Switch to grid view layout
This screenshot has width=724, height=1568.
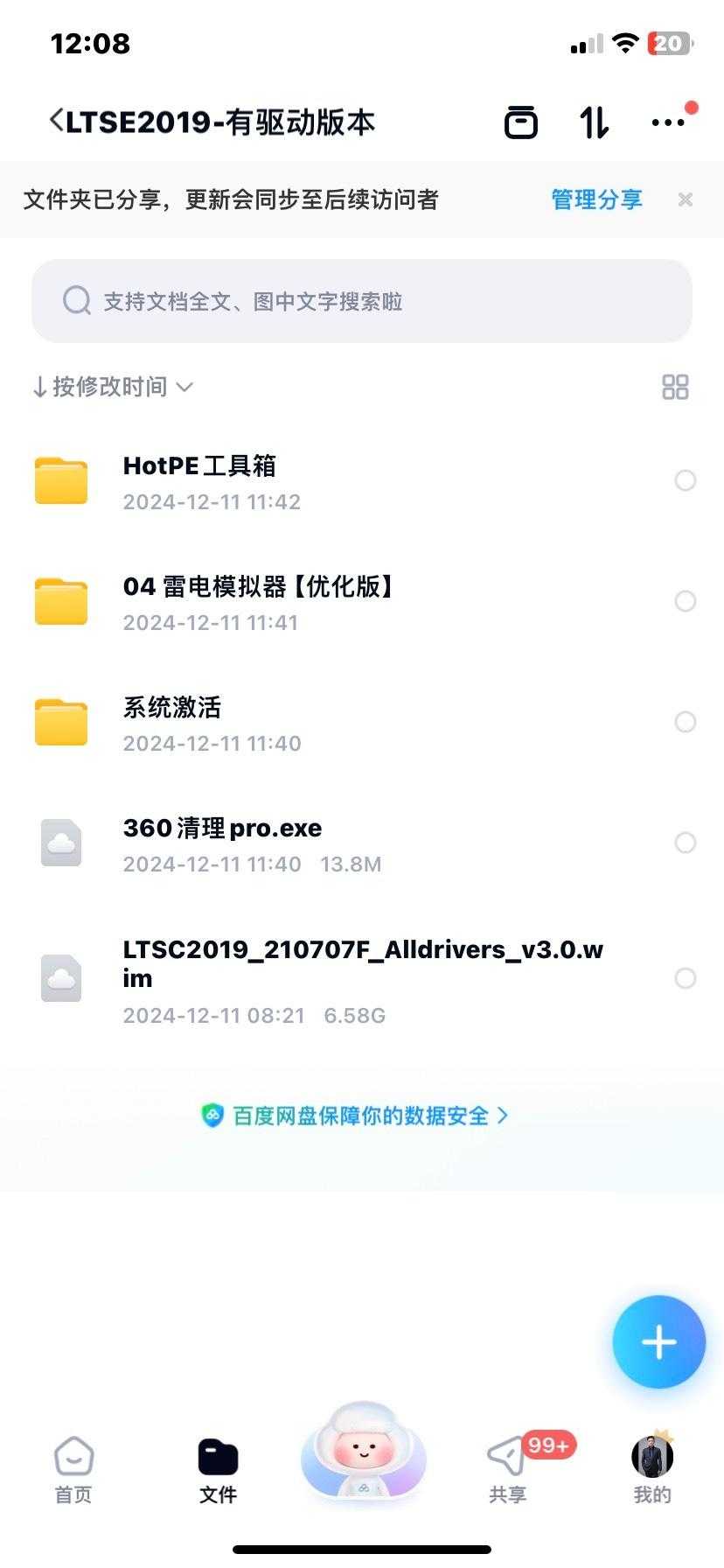675,387
